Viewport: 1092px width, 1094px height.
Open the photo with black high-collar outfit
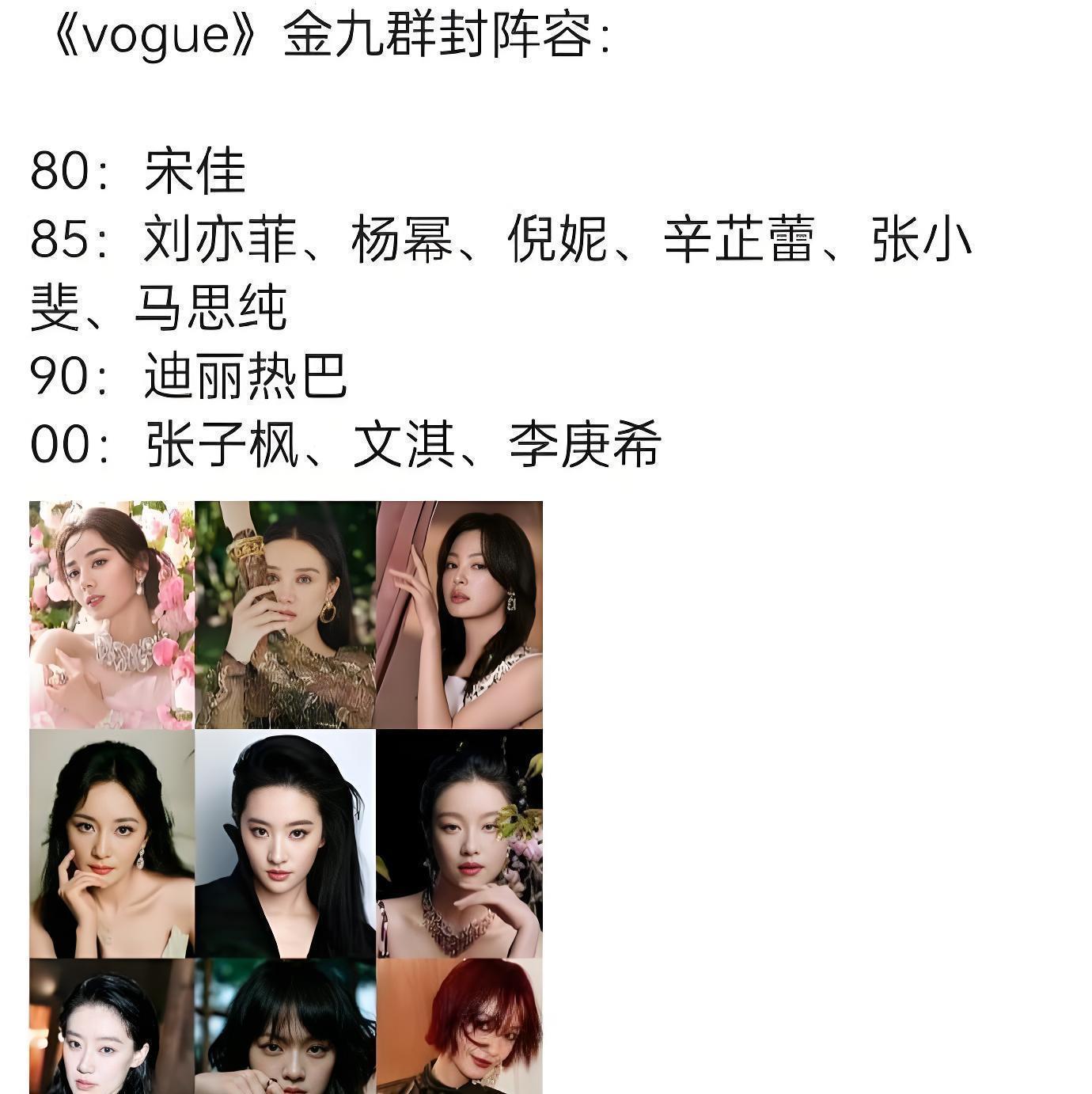(x=285, y=843)
